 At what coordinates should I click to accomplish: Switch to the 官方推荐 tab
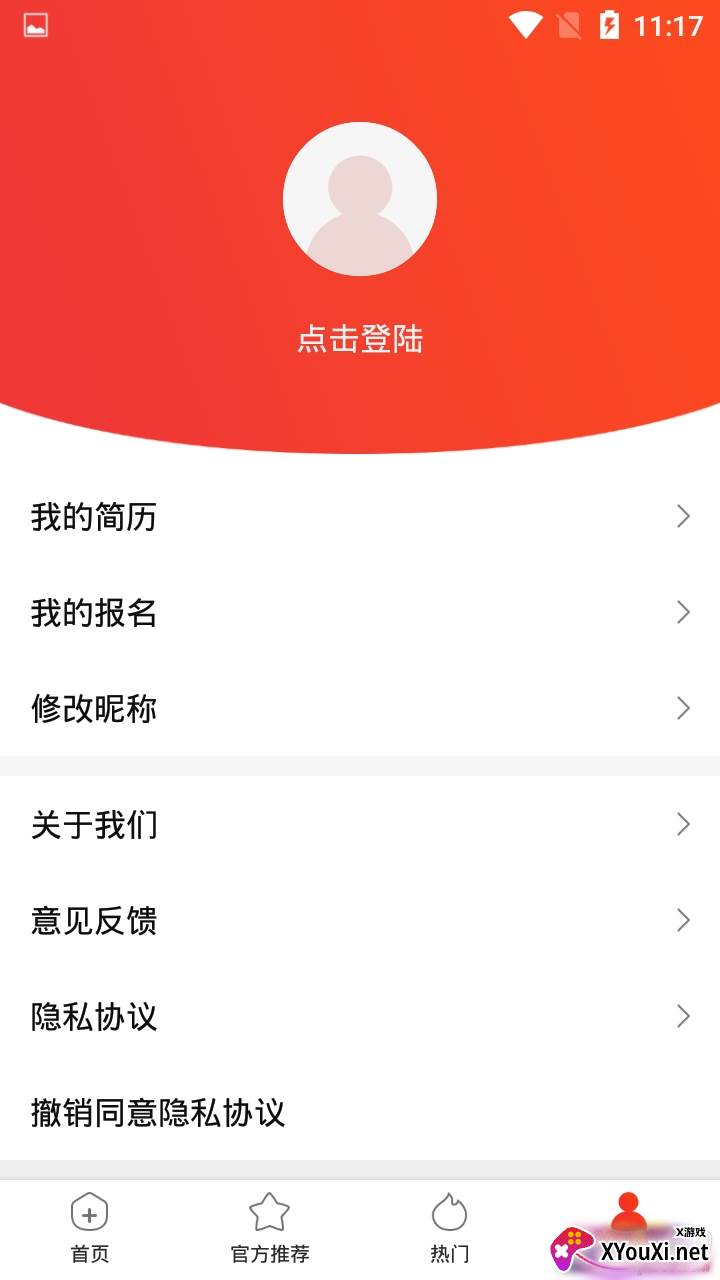click(x=270, y=1229)
